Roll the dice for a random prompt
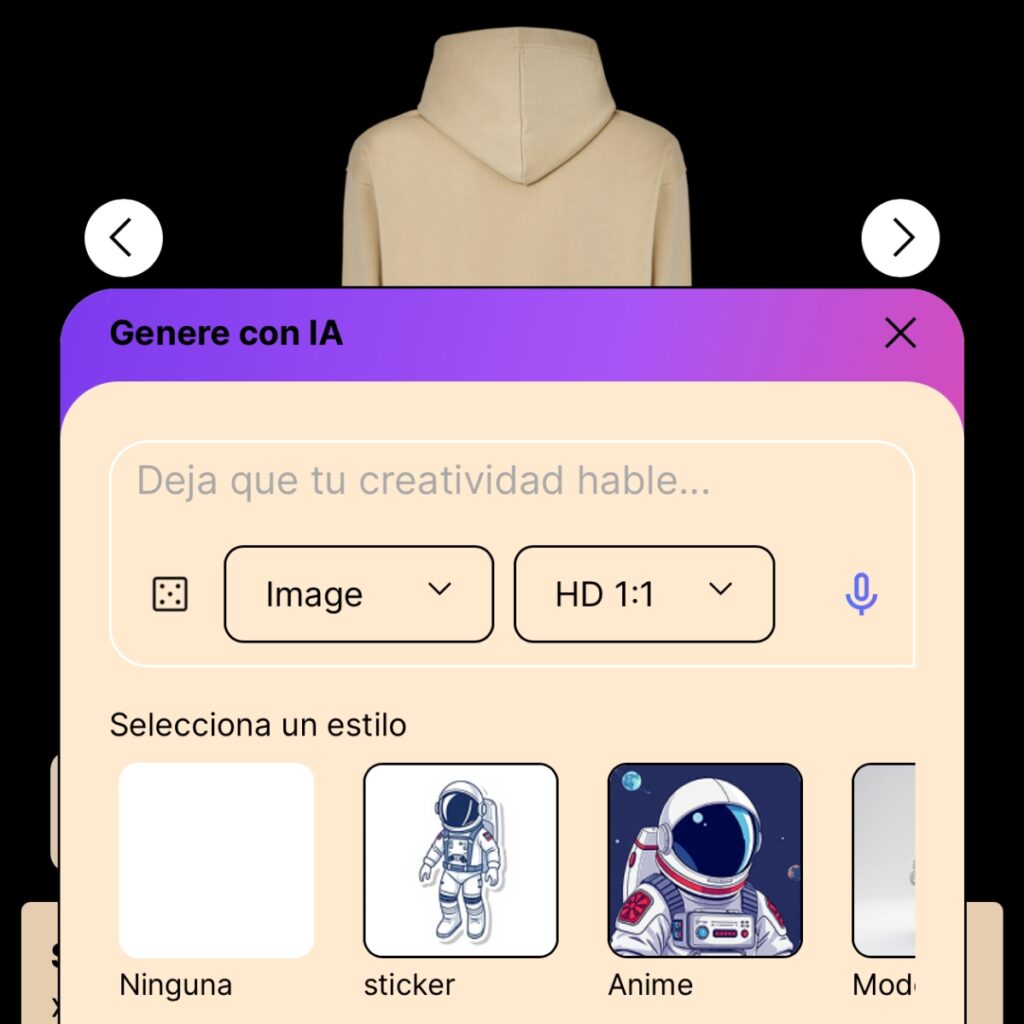Viewport: 1024px width, 1024px height. 170,594
